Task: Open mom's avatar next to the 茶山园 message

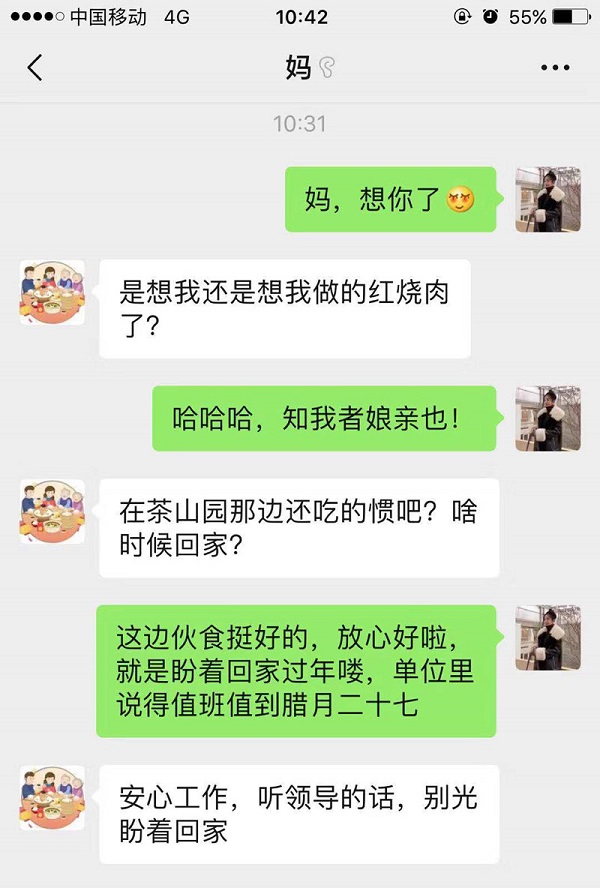Action: tap(52, 511)
